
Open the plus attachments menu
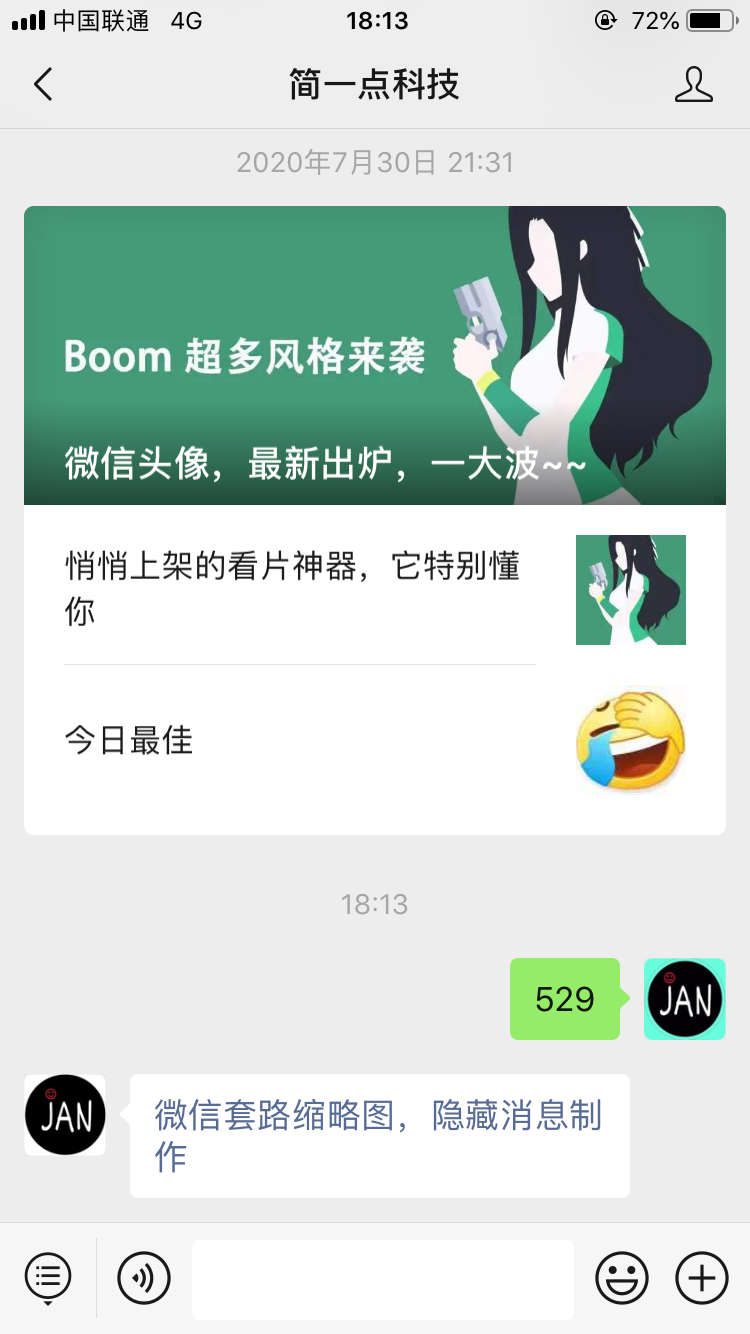pyautogui.click(x=702, y=1278)
